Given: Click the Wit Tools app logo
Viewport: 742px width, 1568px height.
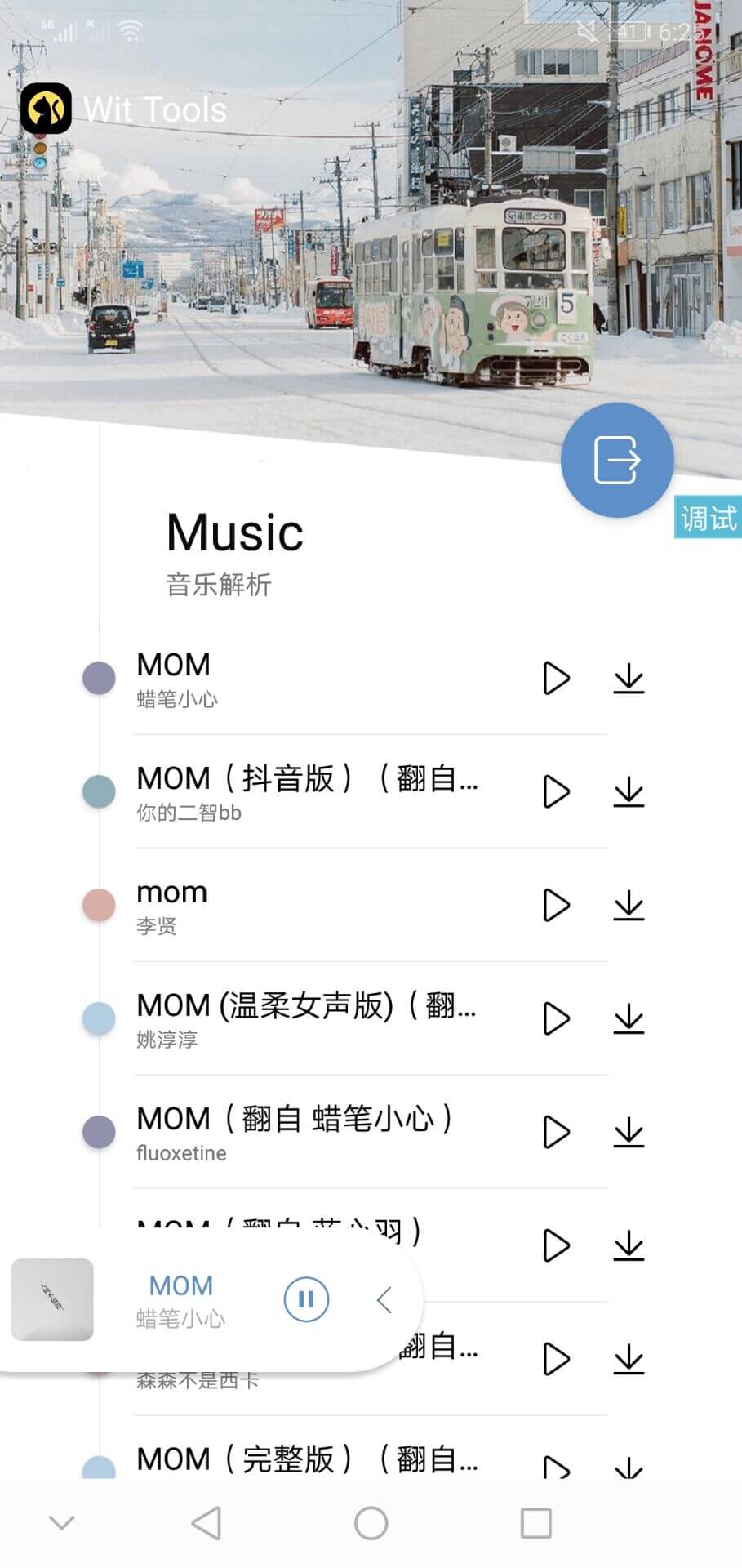Looking at the screenshot, I should (47, 109).
